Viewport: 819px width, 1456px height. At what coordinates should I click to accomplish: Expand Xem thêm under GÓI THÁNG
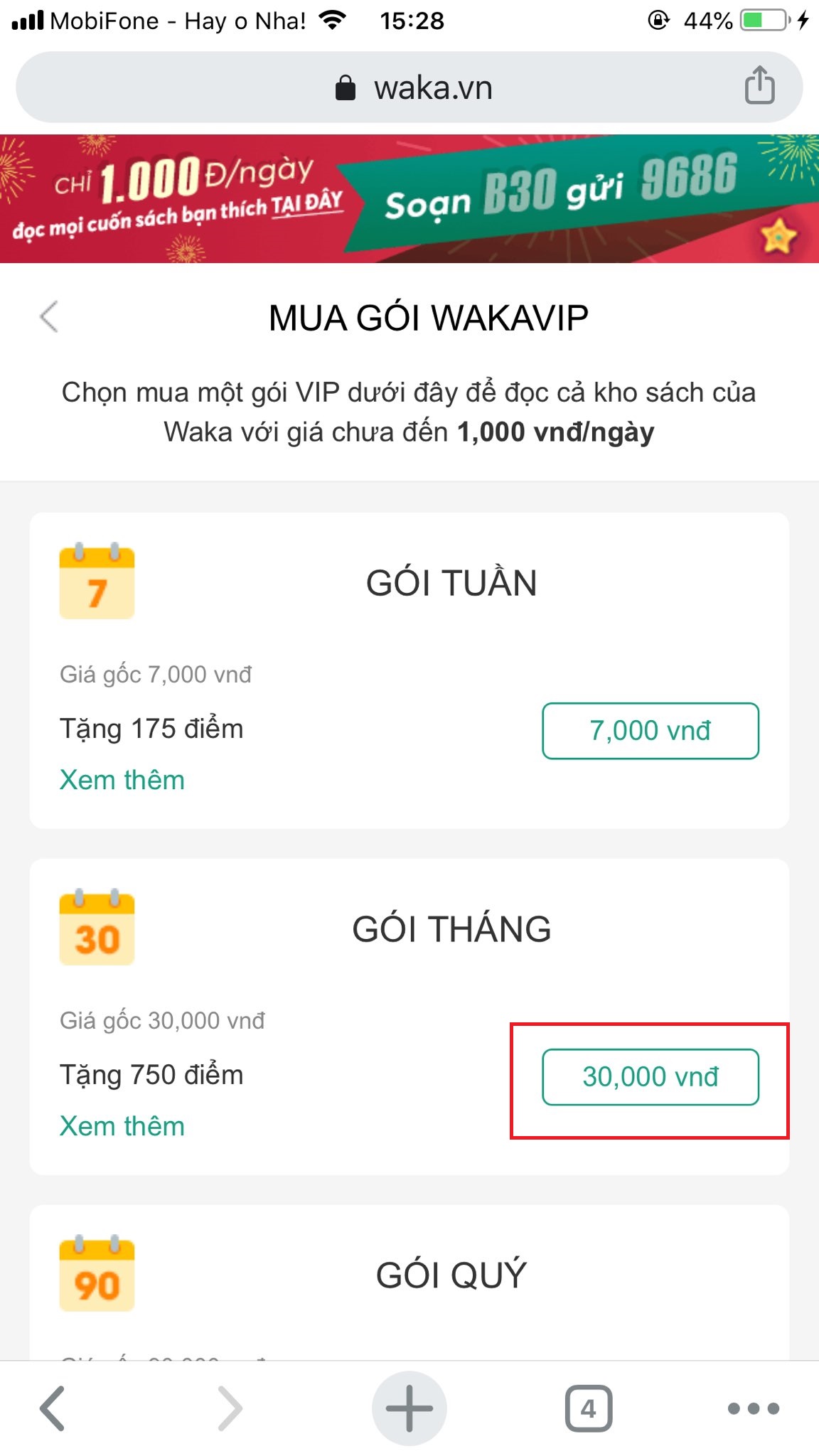point(122,1126)
